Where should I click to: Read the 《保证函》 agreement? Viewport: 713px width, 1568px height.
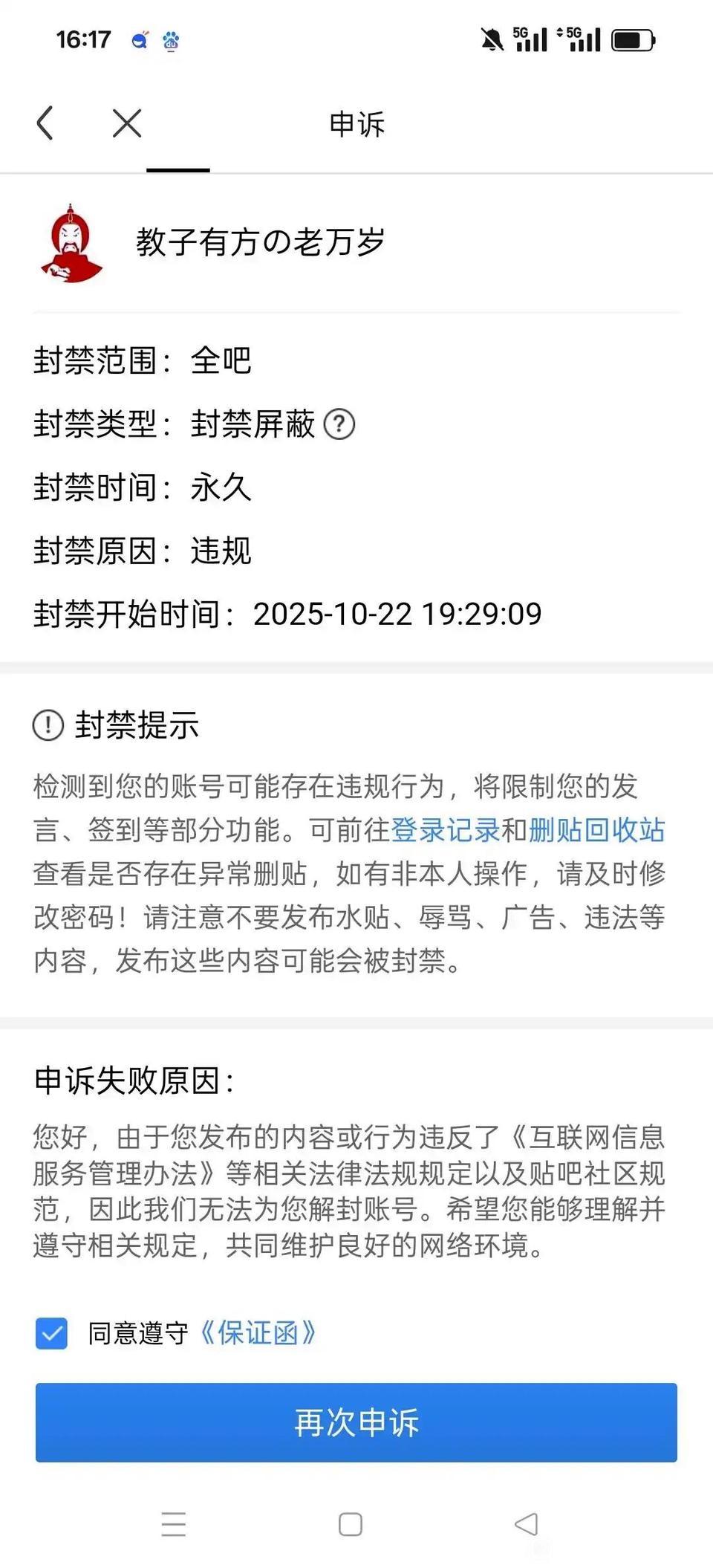(258, 1333)
